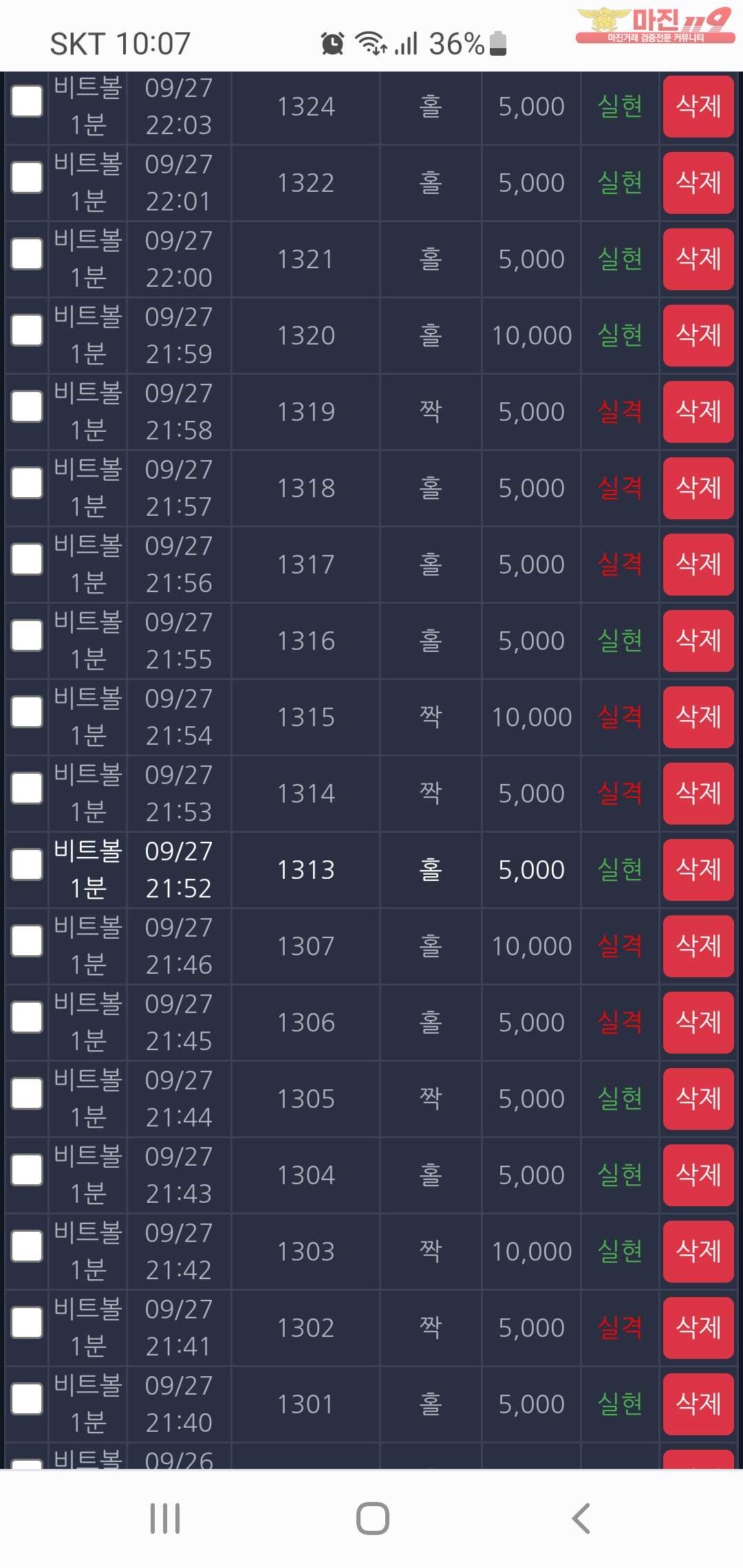Screen dimensions: 743x1568
Task: Tap 삭제 on the round 1320 row
Action: (x=698, y=336)
